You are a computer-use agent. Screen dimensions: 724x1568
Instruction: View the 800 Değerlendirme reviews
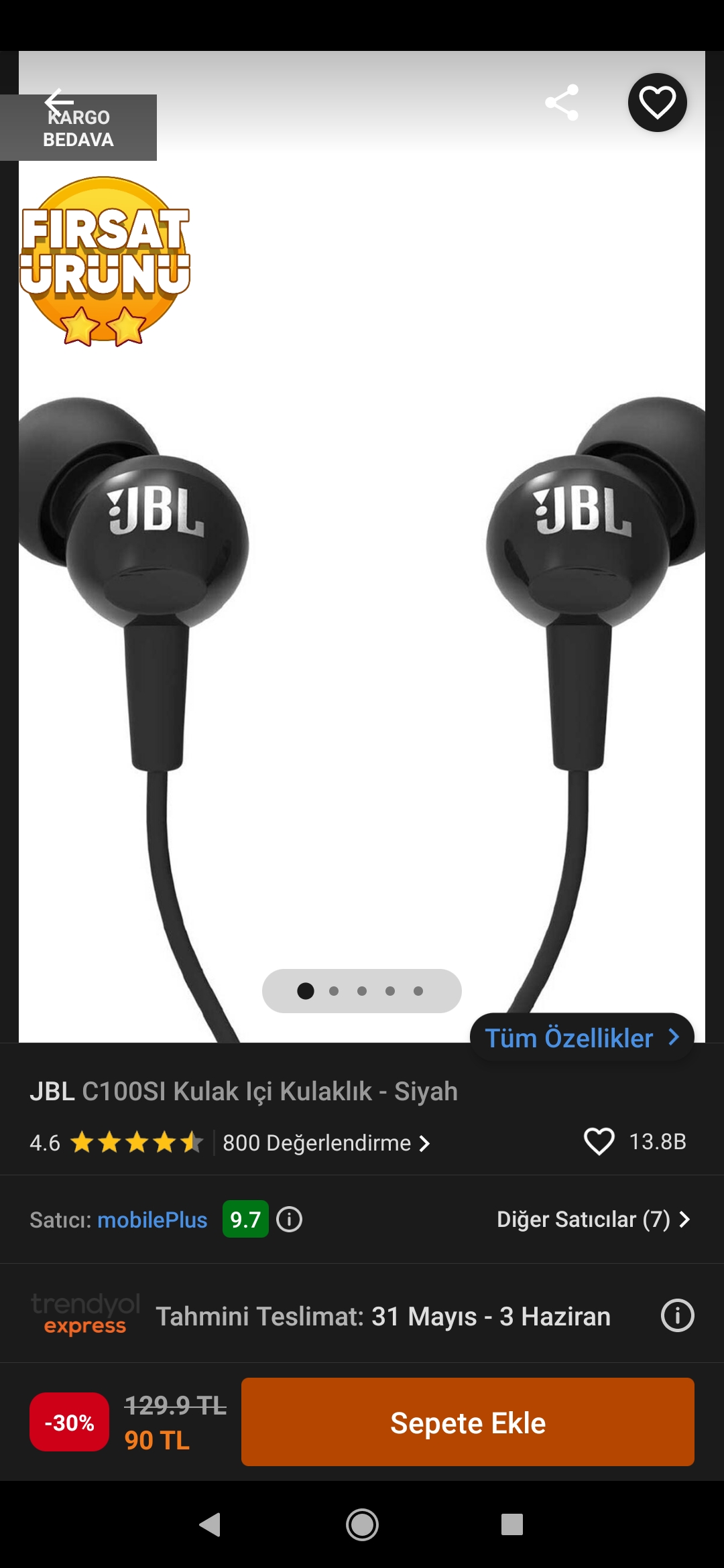coord(326,1143)
